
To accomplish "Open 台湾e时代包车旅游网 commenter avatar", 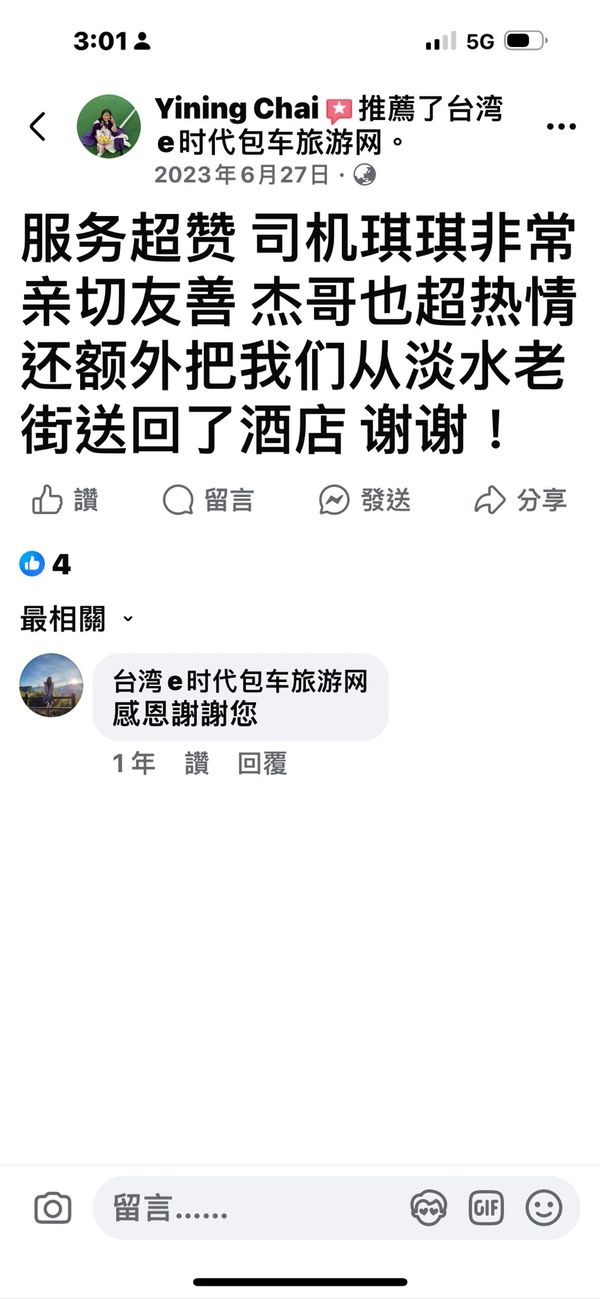I will pos(51,686).
